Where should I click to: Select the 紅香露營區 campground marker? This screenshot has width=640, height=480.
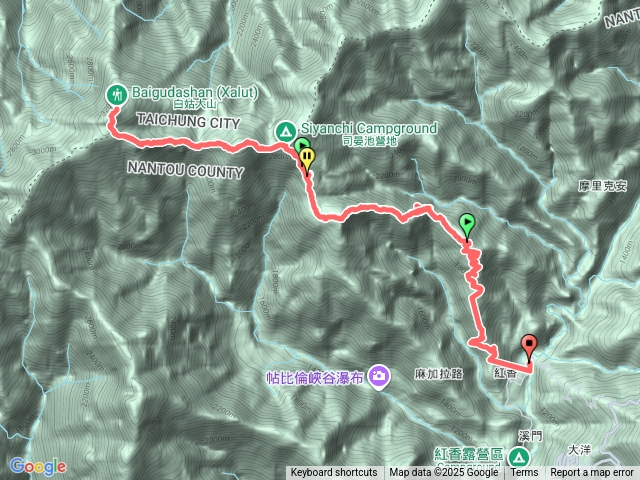519,457
